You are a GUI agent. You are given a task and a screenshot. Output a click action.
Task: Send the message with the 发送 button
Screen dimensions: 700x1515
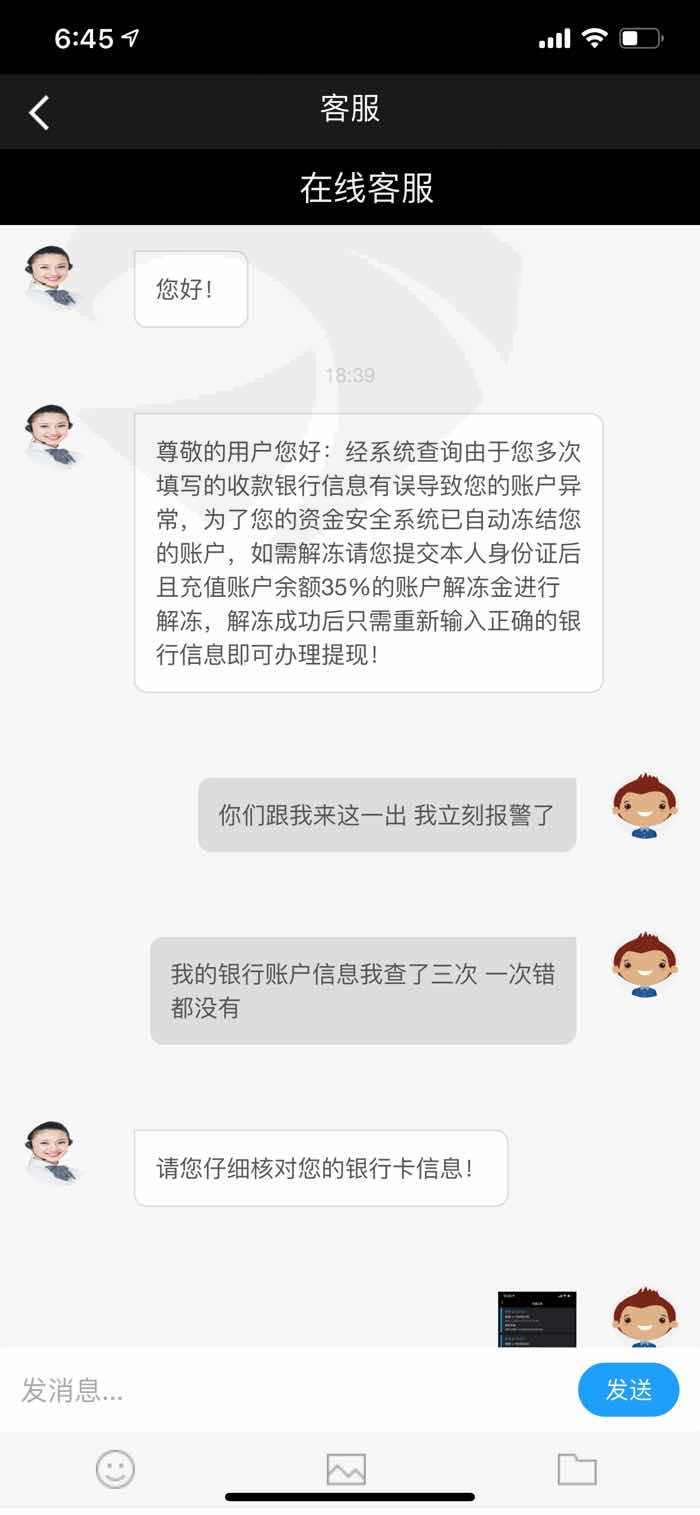point(629,1389)
